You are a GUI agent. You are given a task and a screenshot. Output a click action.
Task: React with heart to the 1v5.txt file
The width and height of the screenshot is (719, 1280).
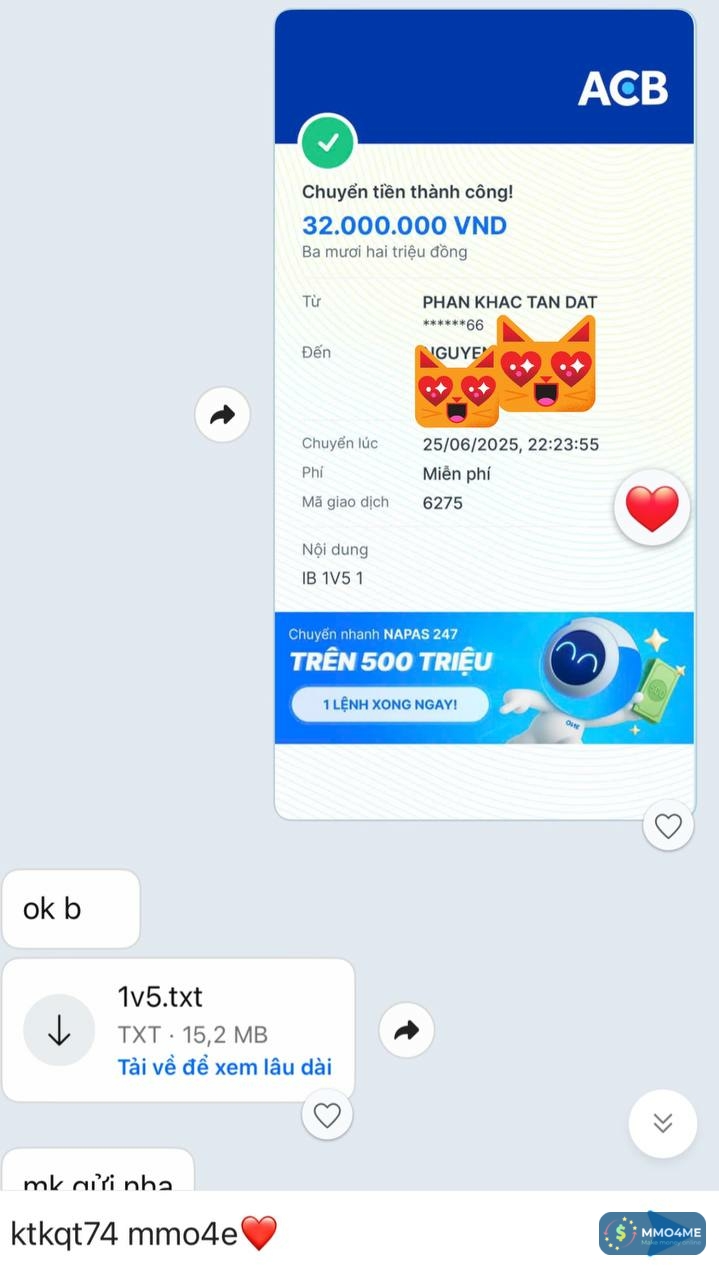click(x=327, y=1115)
